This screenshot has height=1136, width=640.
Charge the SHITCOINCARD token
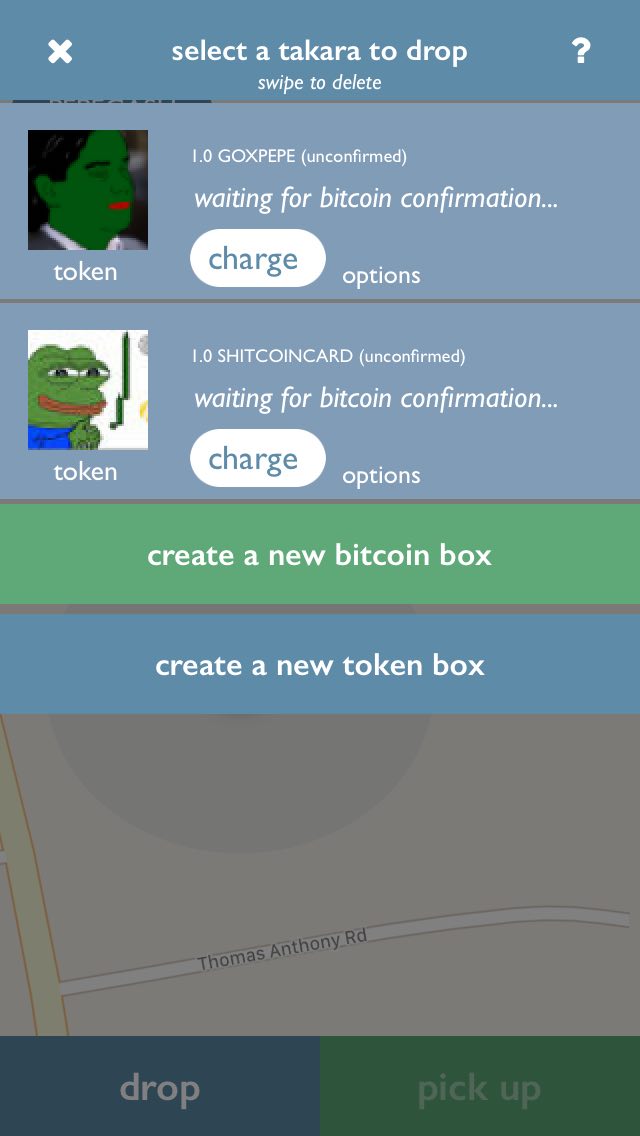[257, 458]
